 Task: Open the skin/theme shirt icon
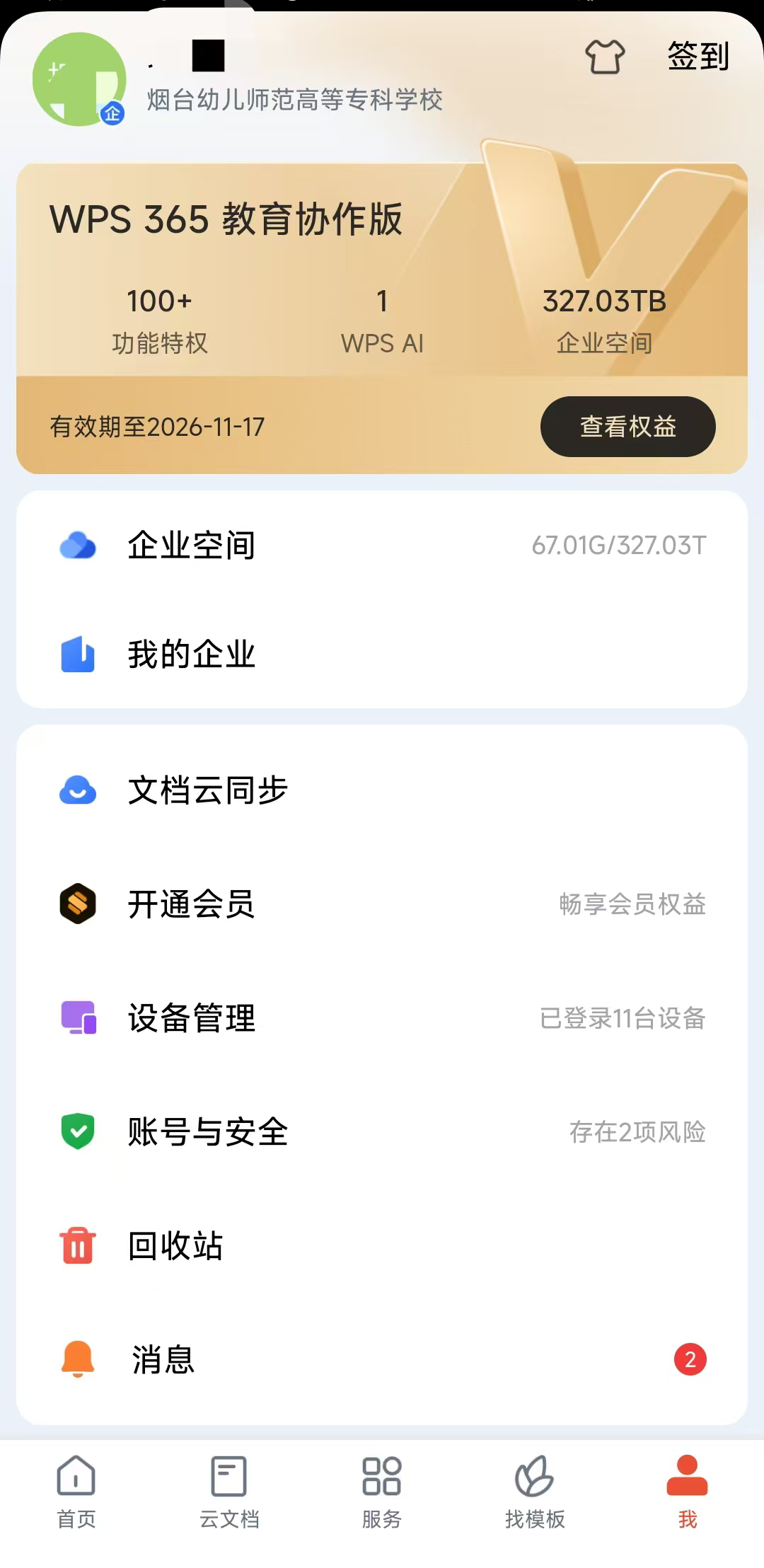tap(605, 57)
